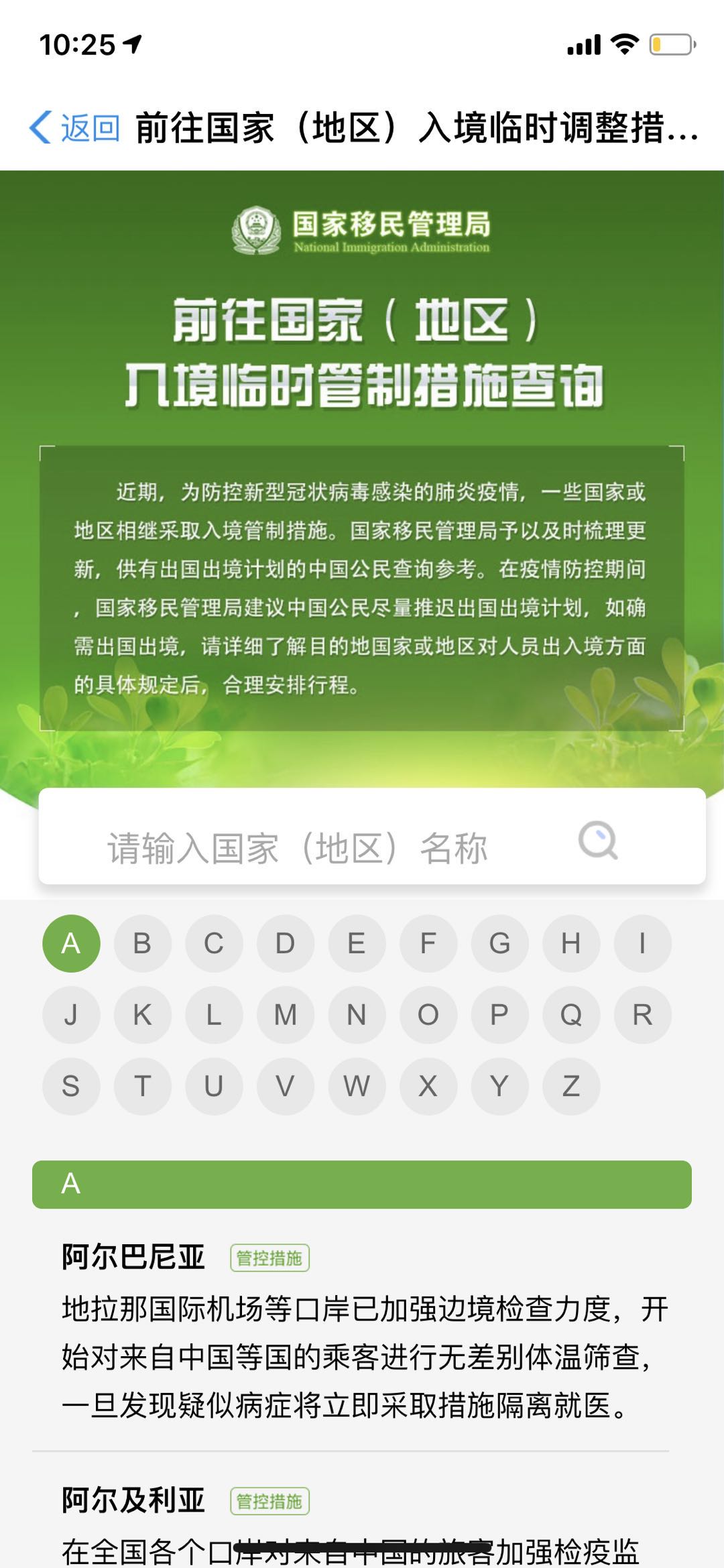
Task: Open 阿尔巴尼亚 control measures entry
Action: tap(269, 1258)
